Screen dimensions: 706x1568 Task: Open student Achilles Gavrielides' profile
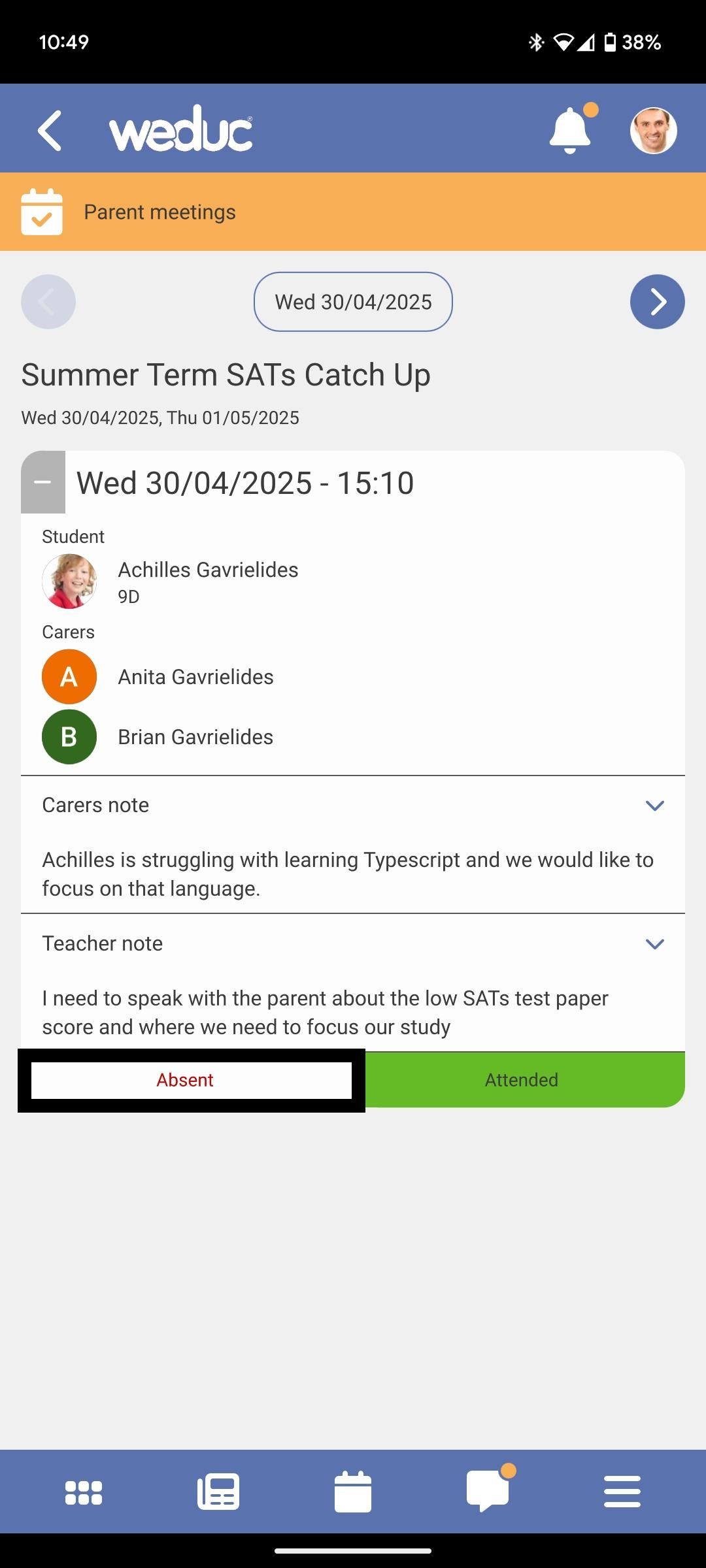coord(208,570)
